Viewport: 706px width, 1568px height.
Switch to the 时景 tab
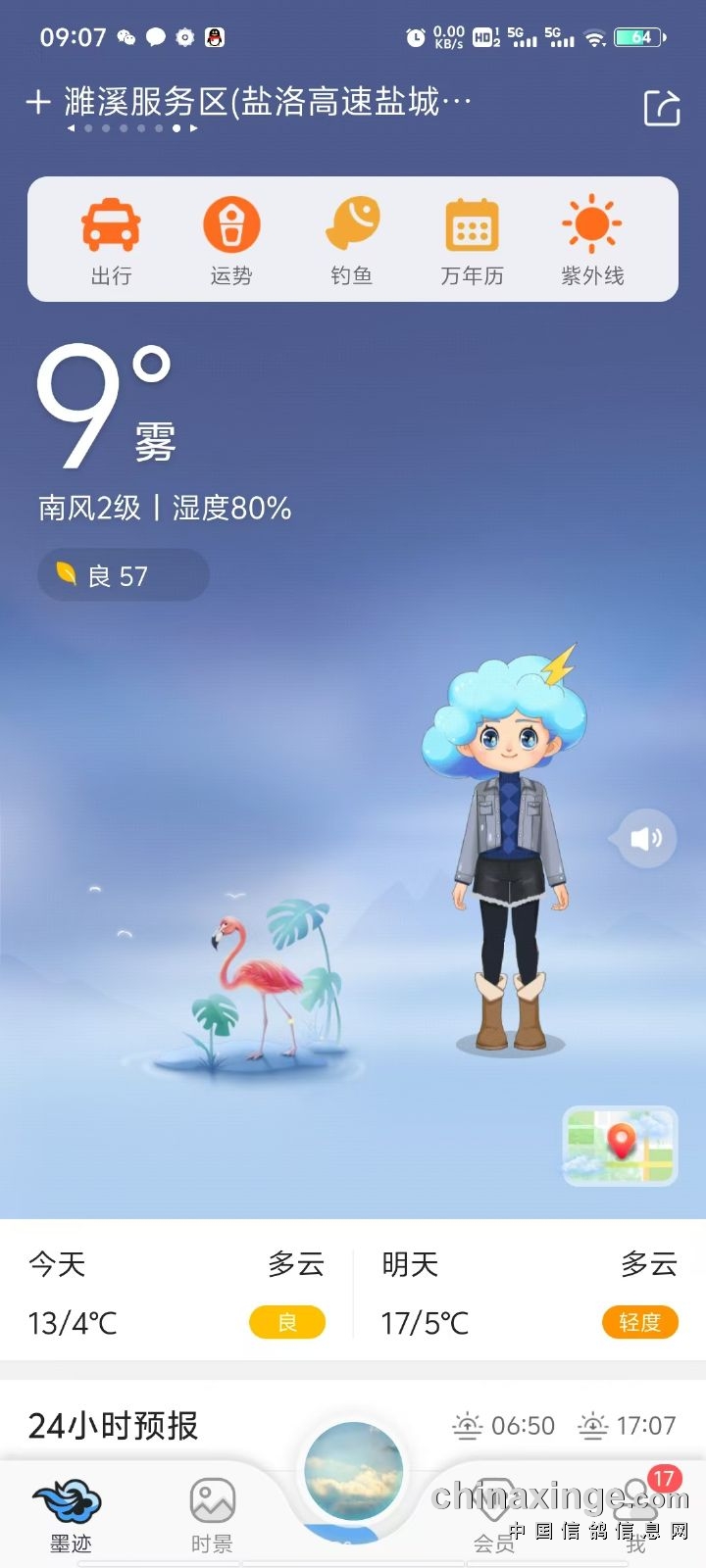(212, 1514)
